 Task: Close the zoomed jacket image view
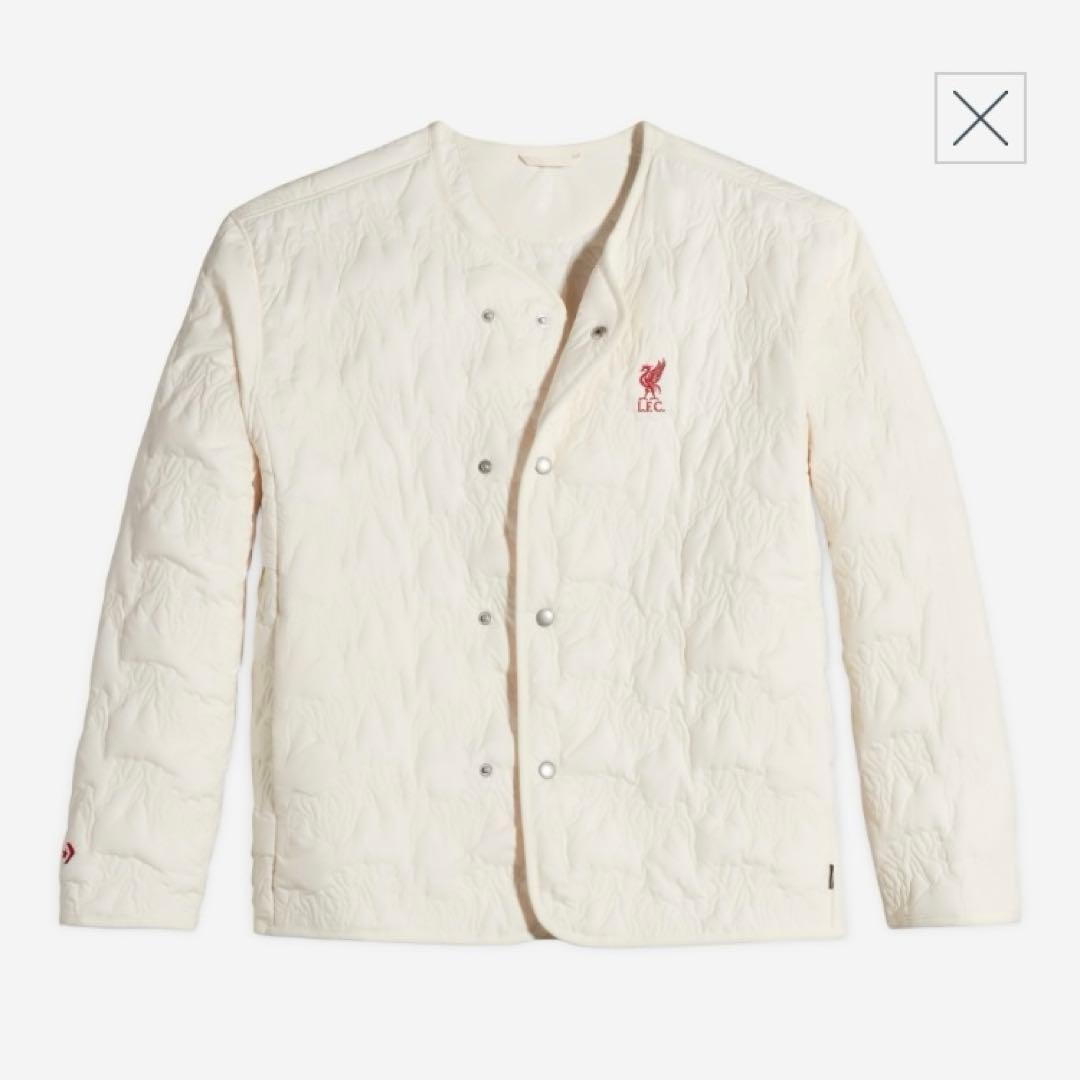coord(980,118)
